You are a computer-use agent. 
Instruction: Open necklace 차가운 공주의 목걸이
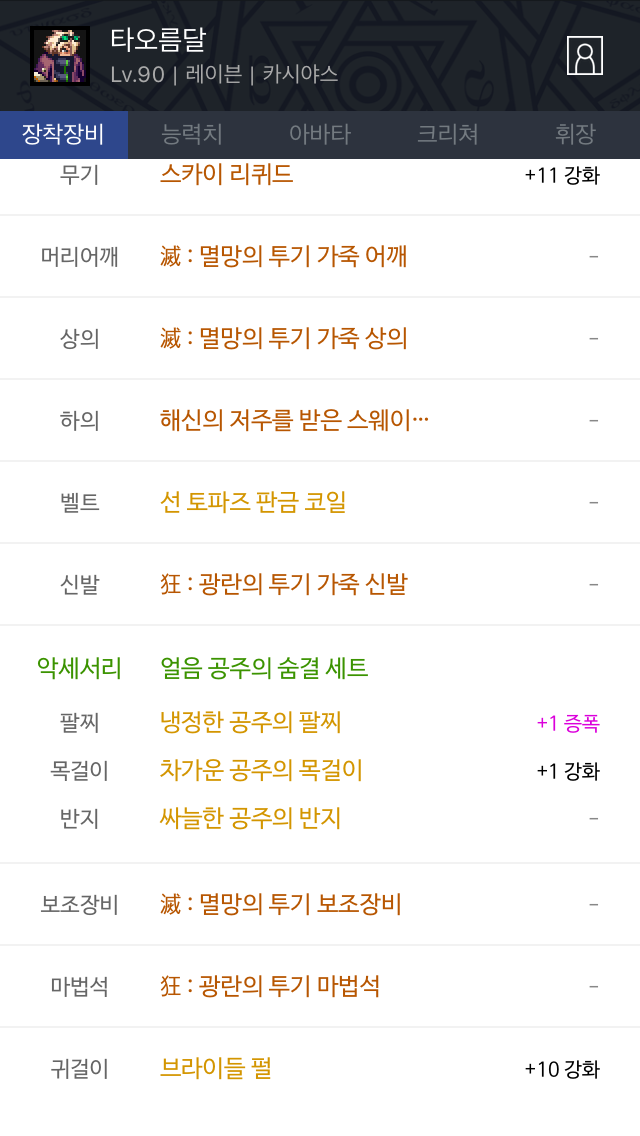(261, 770)
